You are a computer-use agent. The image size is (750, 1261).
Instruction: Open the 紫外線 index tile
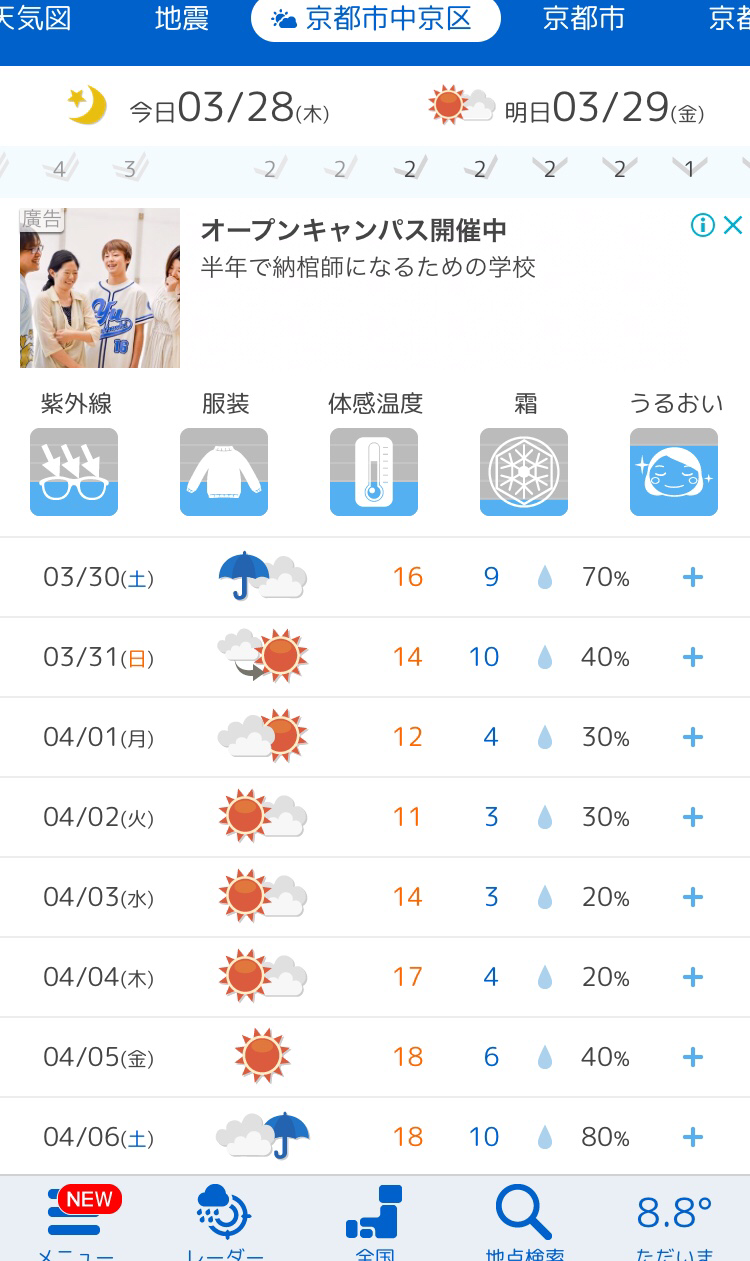pyautogui.click(x=75, y=454)
